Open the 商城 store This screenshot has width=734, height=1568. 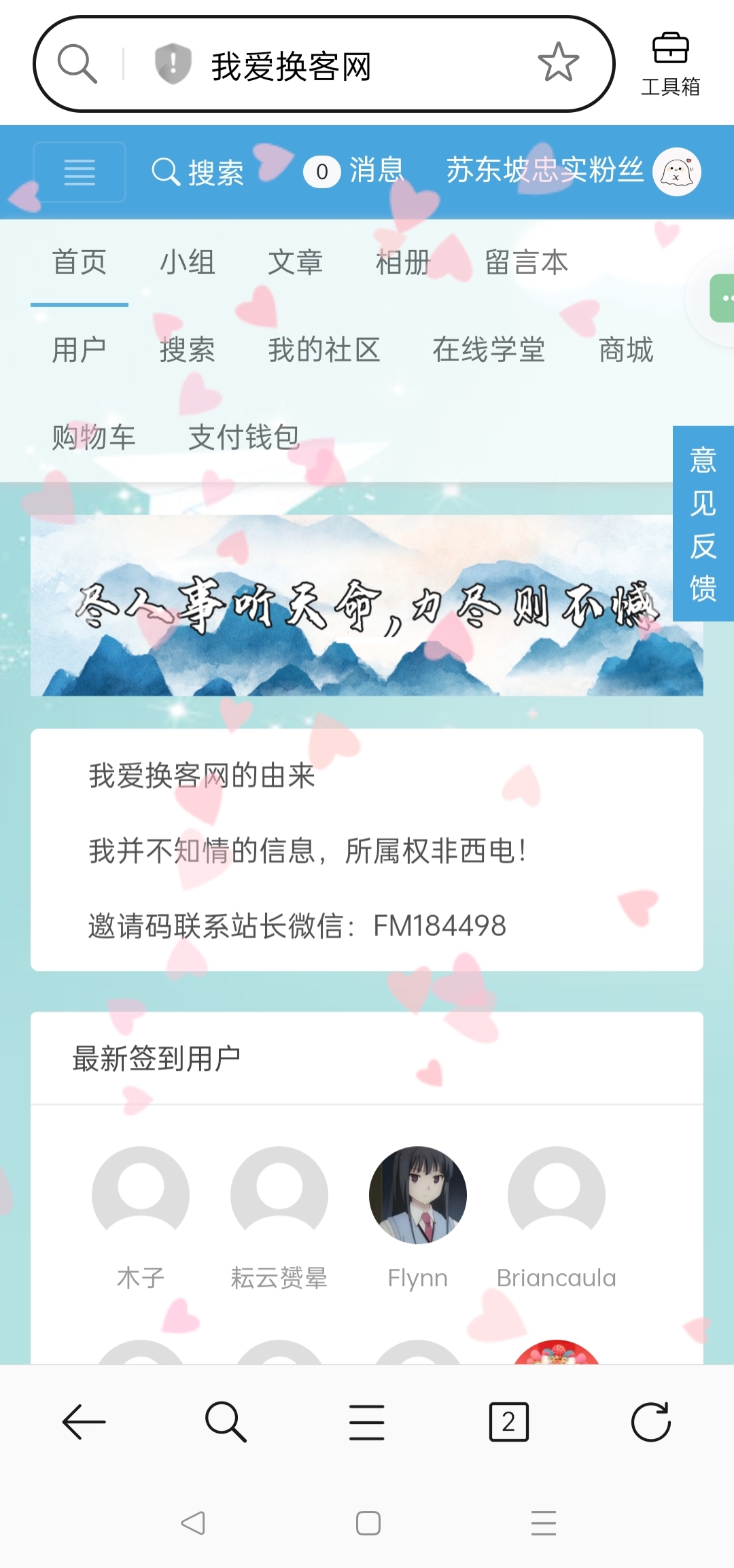pos(626,350)
